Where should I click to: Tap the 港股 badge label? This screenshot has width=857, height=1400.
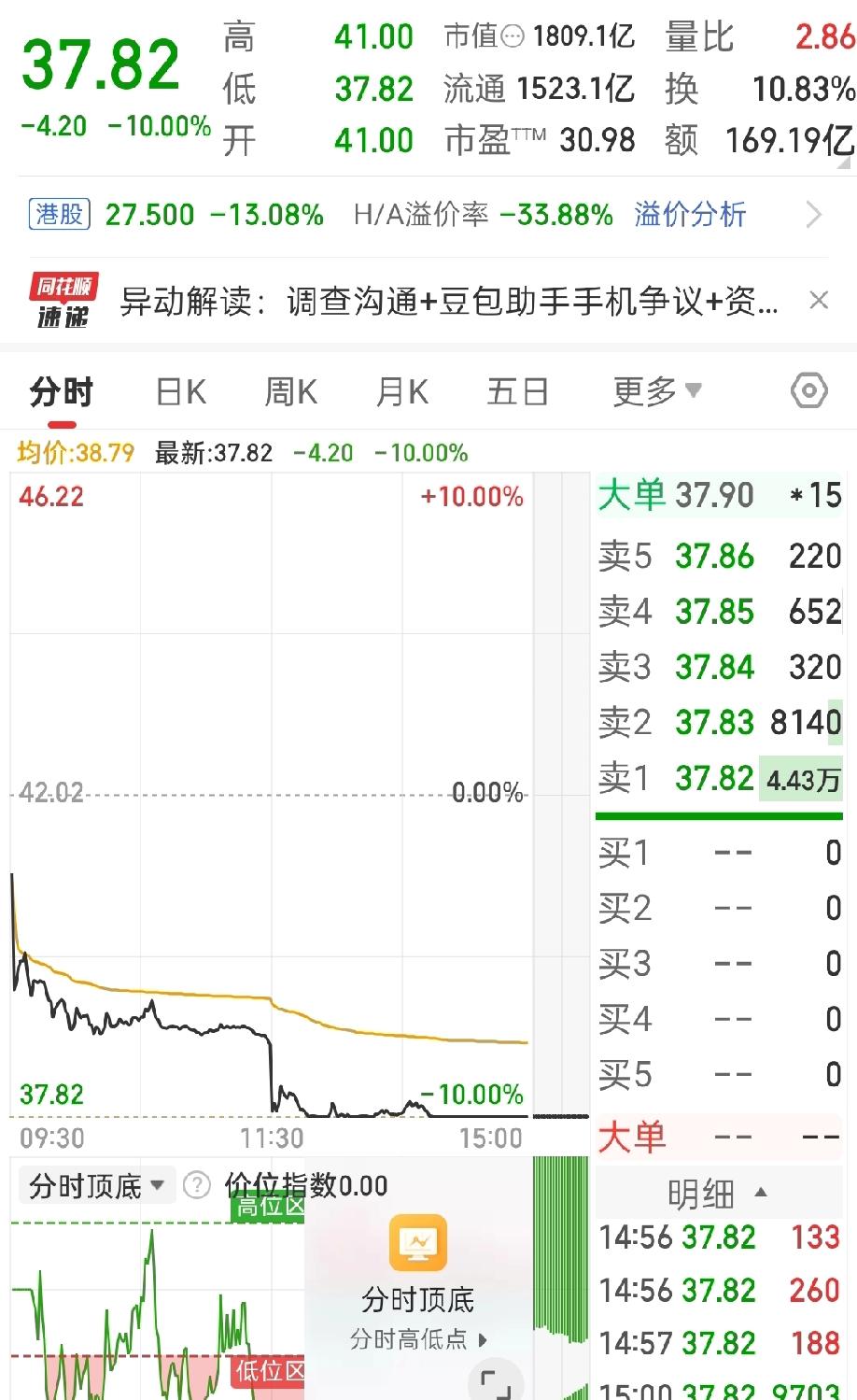[58, 214]
